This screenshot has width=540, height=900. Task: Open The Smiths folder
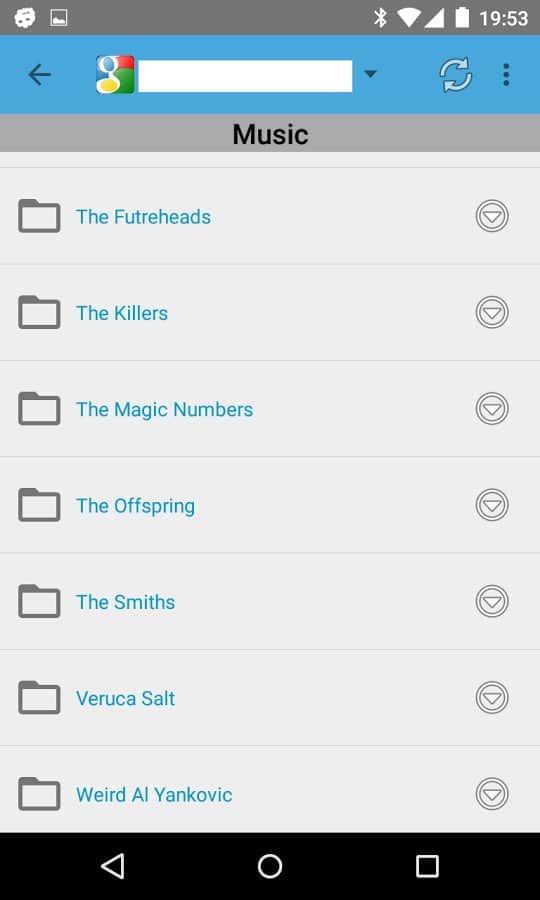click(x=270, y=602)
